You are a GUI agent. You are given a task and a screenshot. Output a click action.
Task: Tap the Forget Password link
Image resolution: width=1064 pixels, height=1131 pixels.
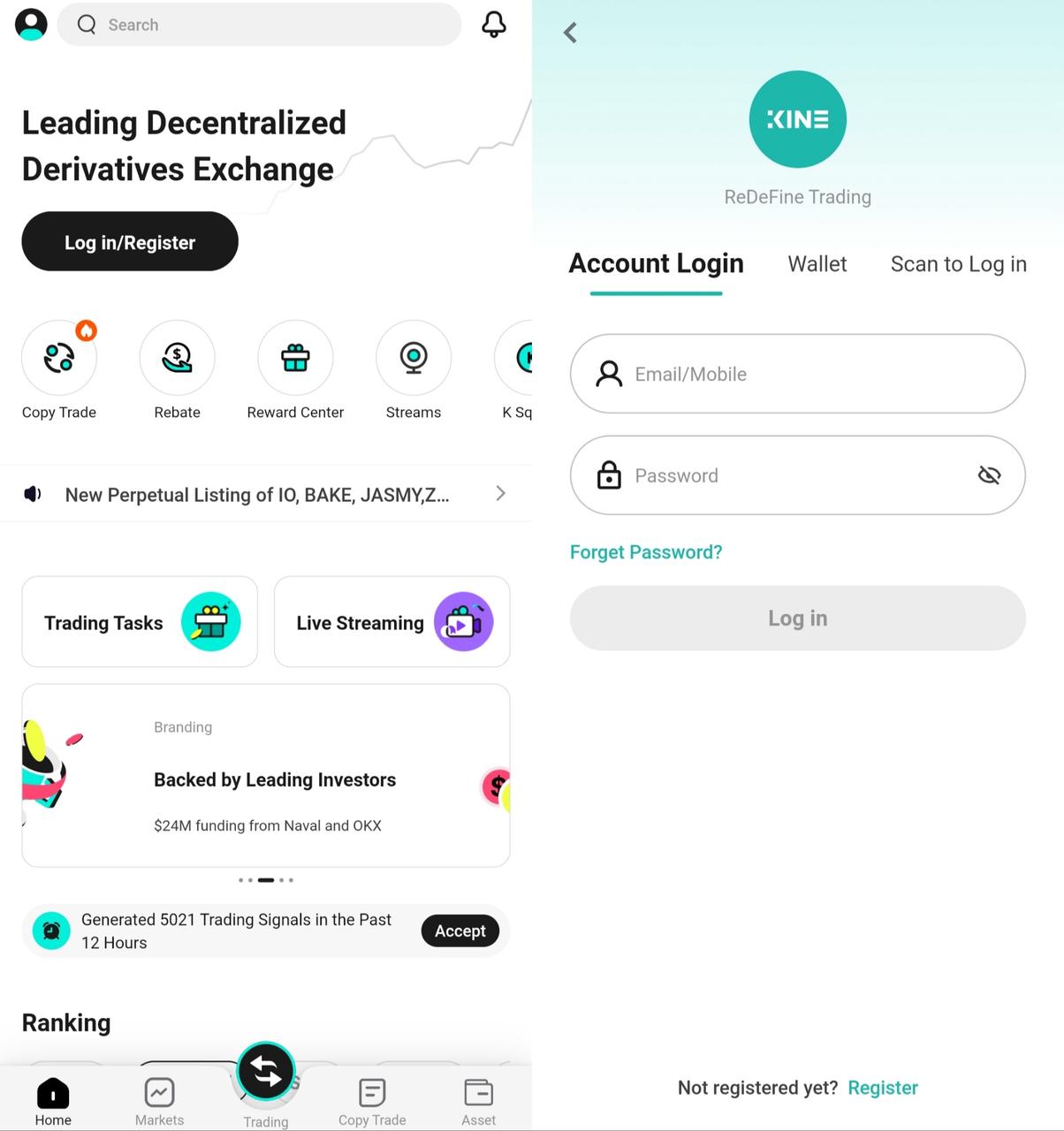click(x=646, y=552)
